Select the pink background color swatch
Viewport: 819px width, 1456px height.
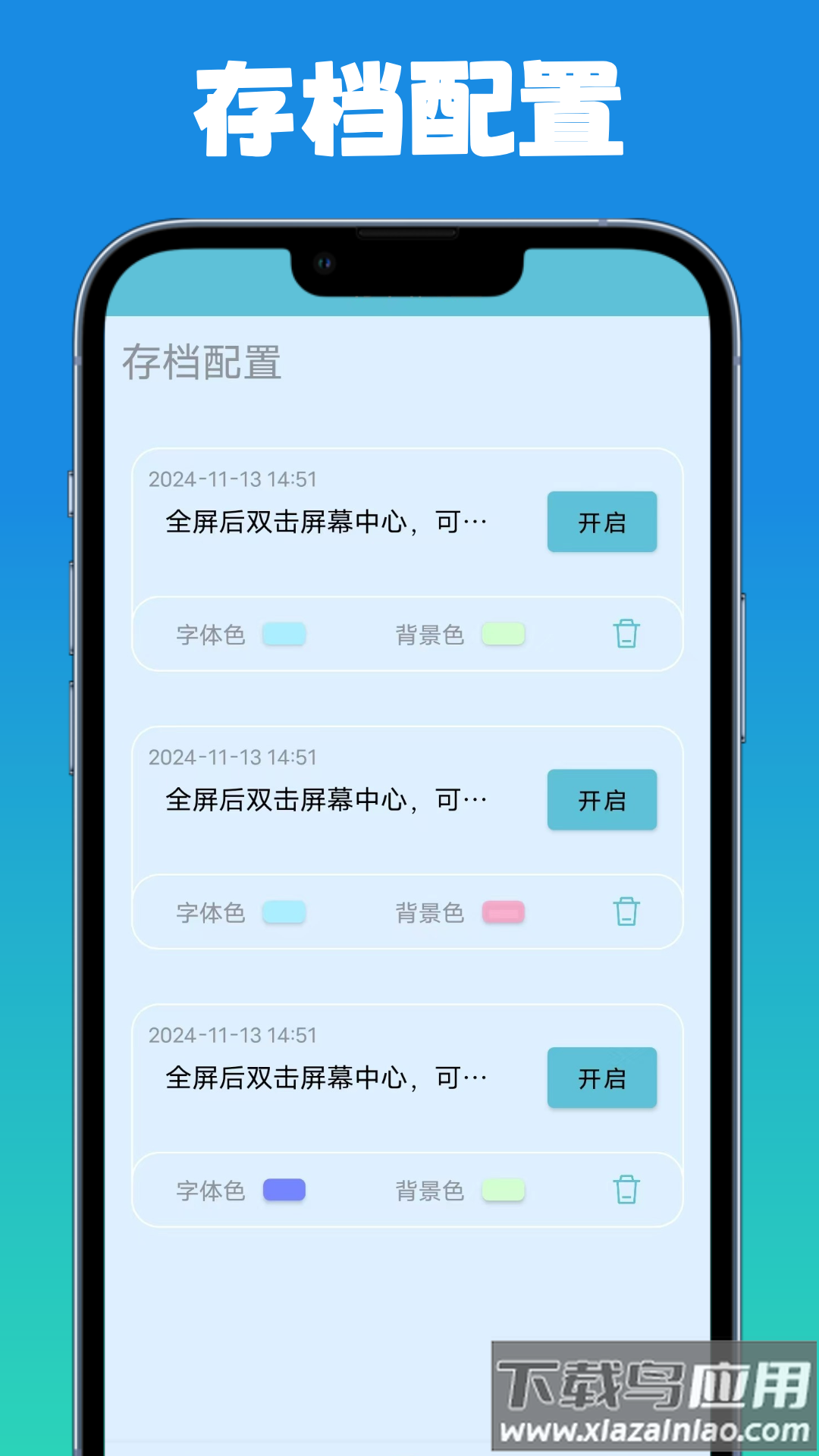[504, 912]
